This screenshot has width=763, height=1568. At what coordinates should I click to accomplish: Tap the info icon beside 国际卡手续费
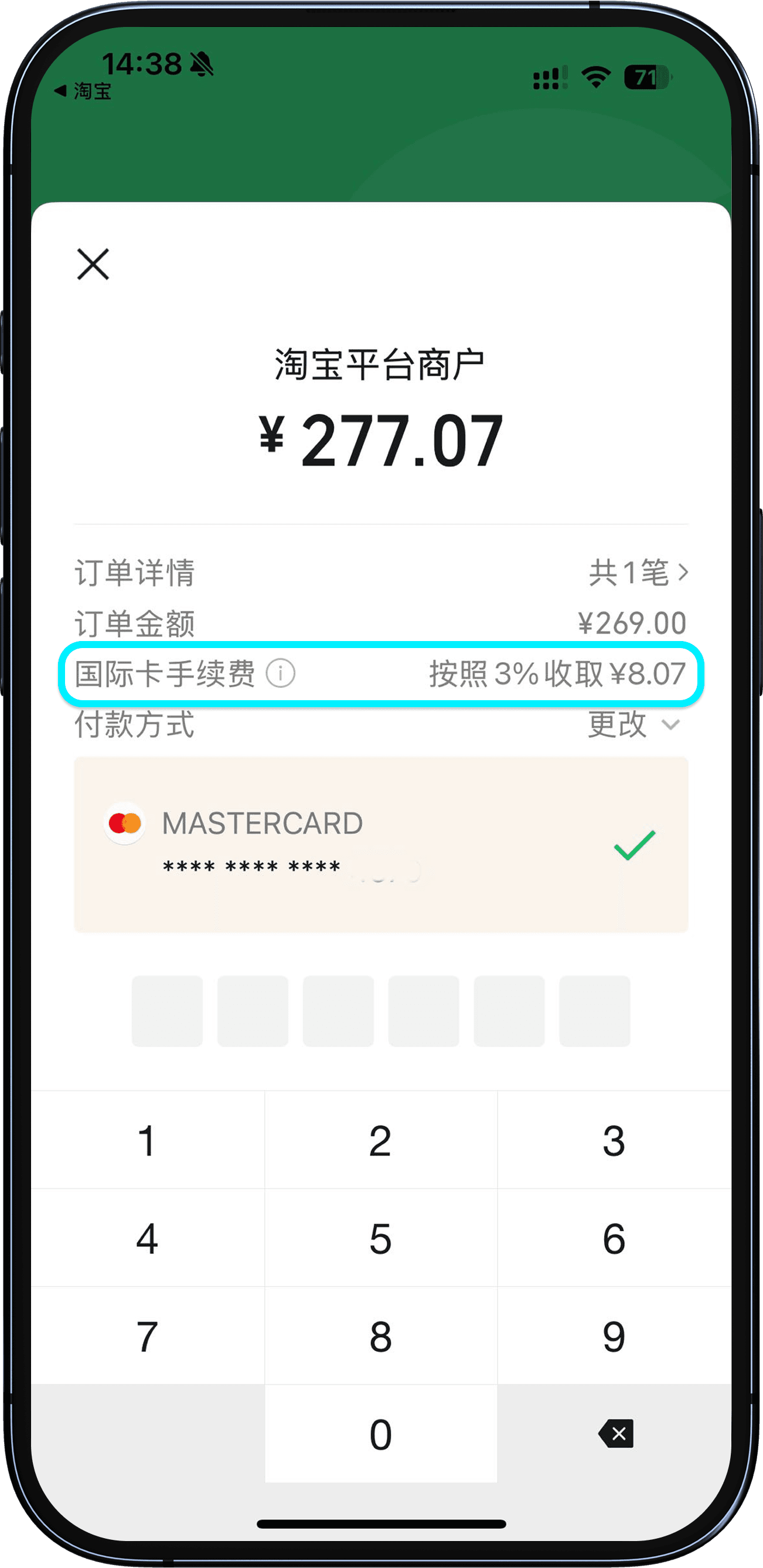click(x=280, y=674)
